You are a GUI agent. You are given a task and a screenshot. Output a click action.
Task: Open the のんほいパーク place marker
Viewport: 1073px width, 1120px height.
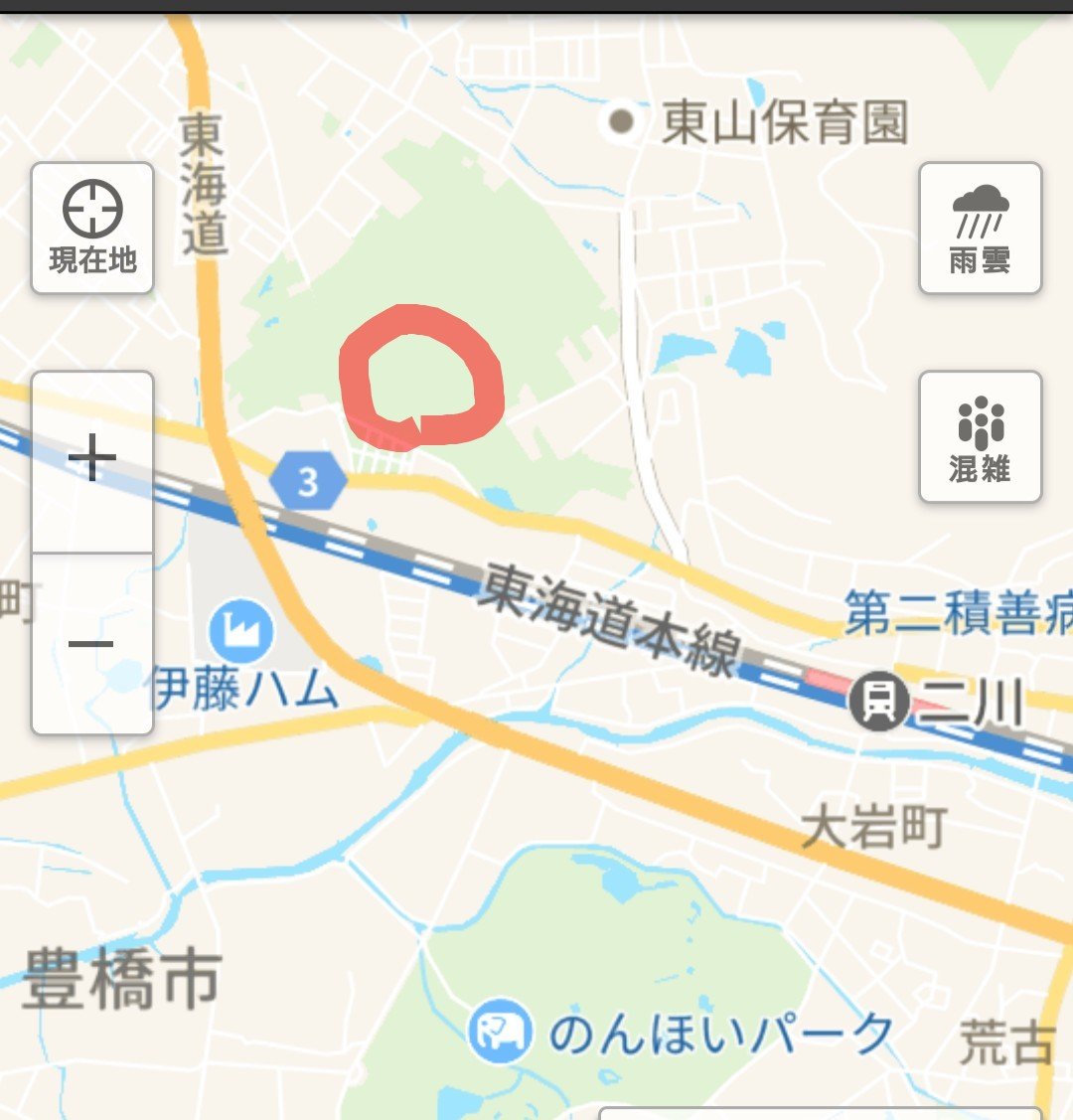tap(500, 1033)
